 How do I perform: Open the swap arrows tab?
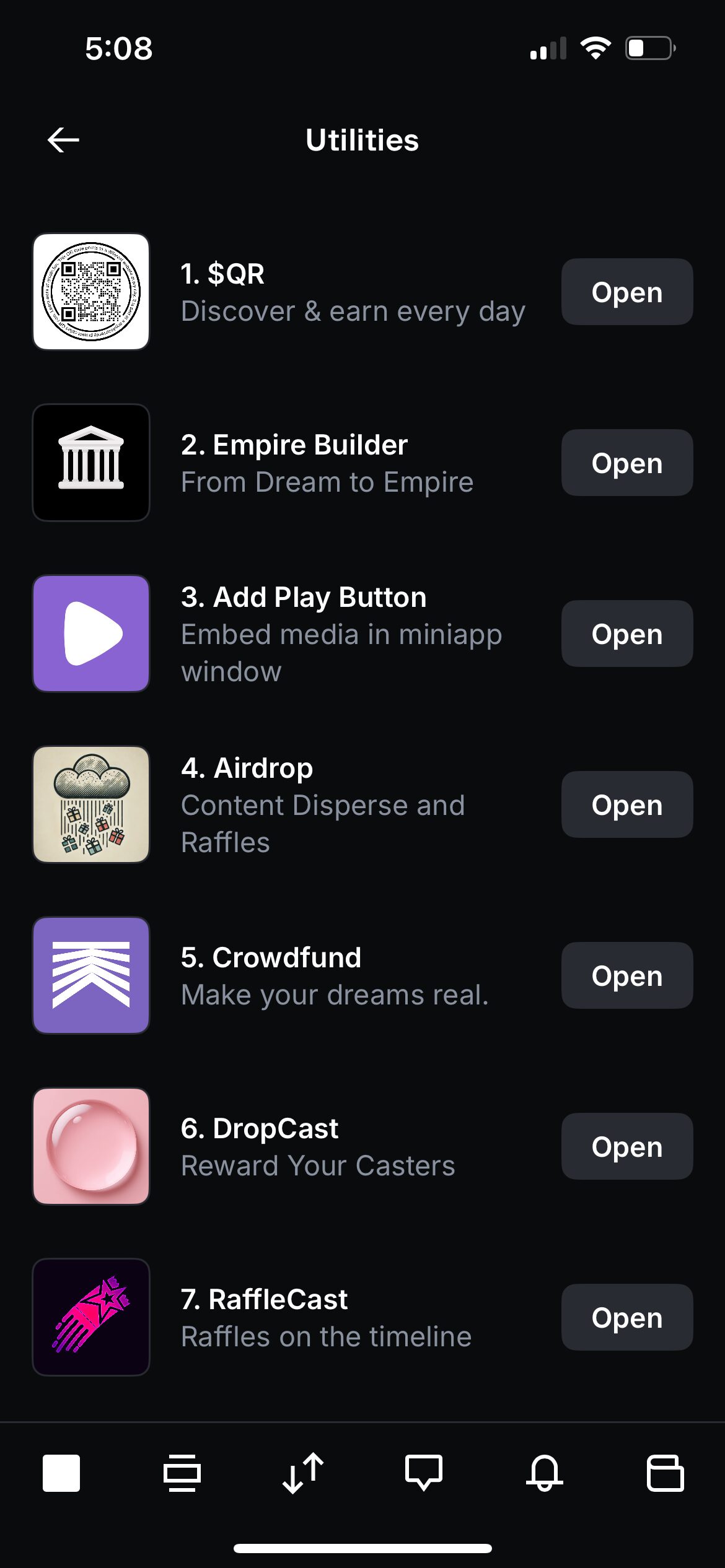click(x=302, y=1473)
